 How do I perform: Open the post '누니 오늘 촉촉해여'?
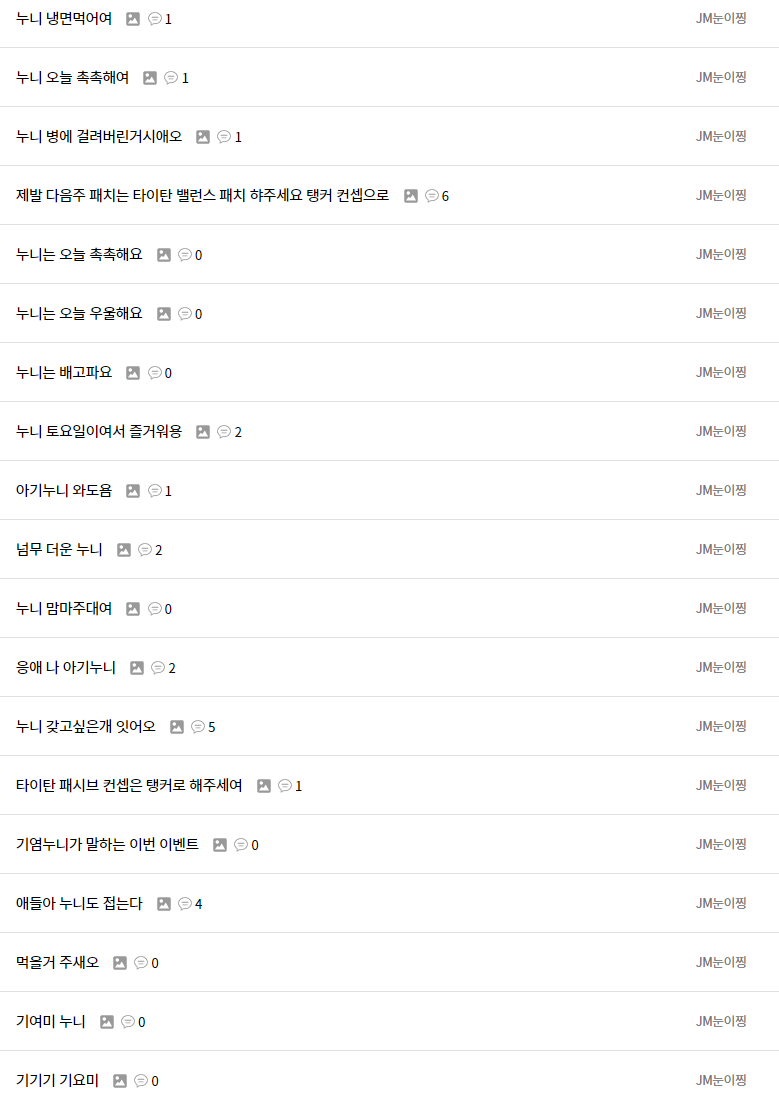[72, 77]
